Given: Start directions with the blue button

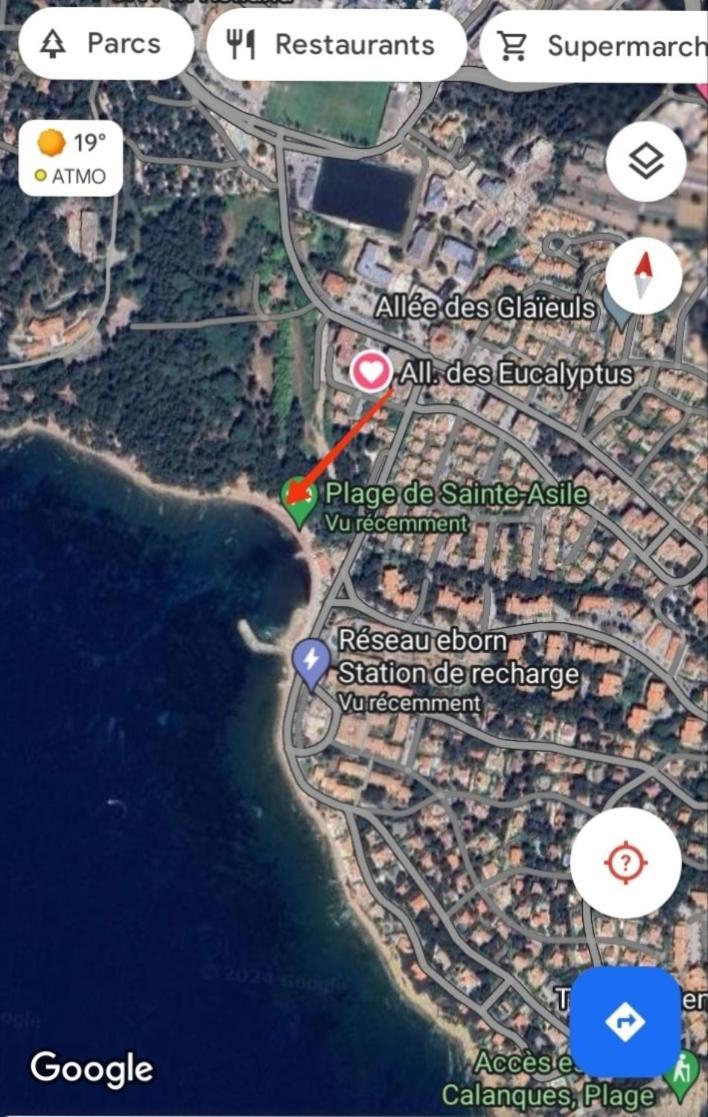Looking at the screenshot, I should coord(626,1021).
